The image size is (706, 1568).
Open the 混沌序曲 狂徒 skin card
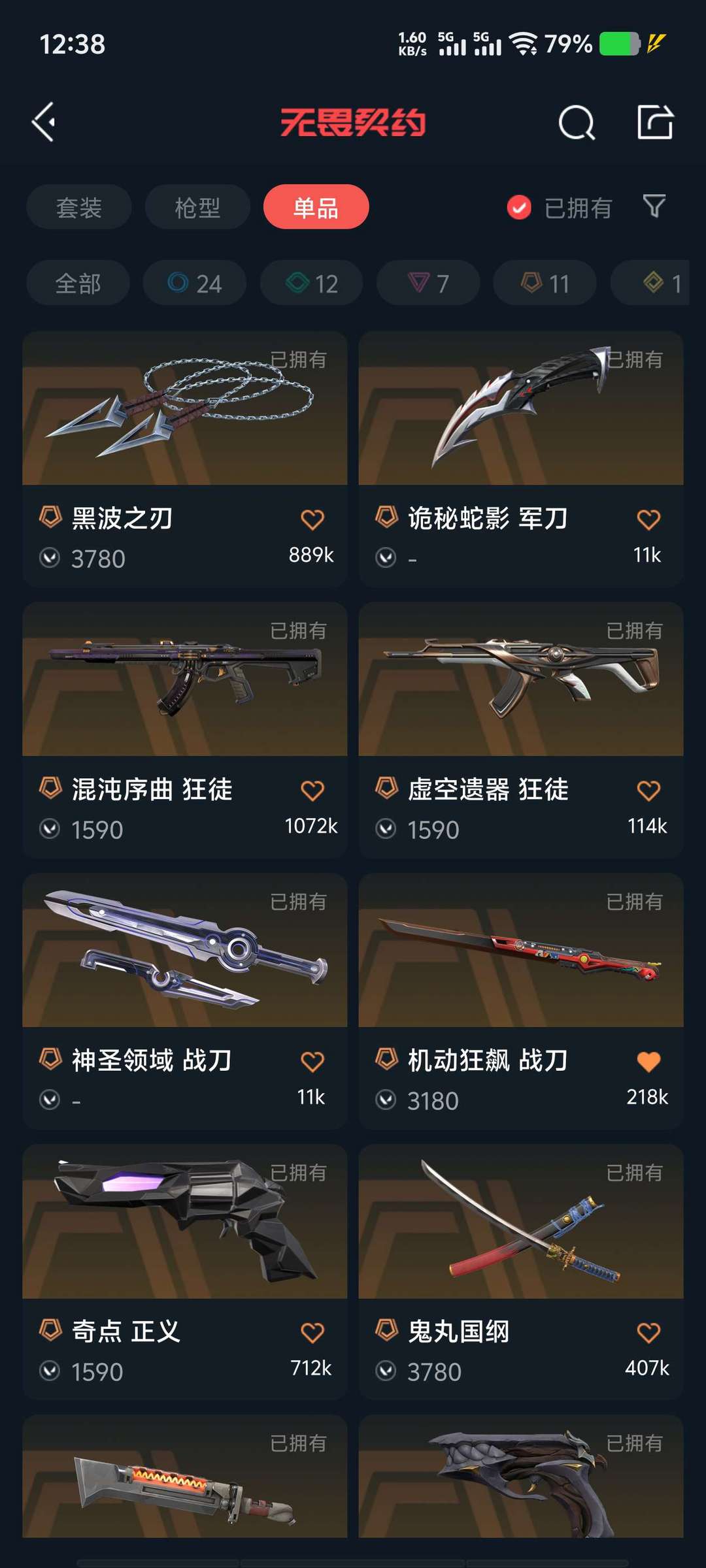click(x=185, y=730)
